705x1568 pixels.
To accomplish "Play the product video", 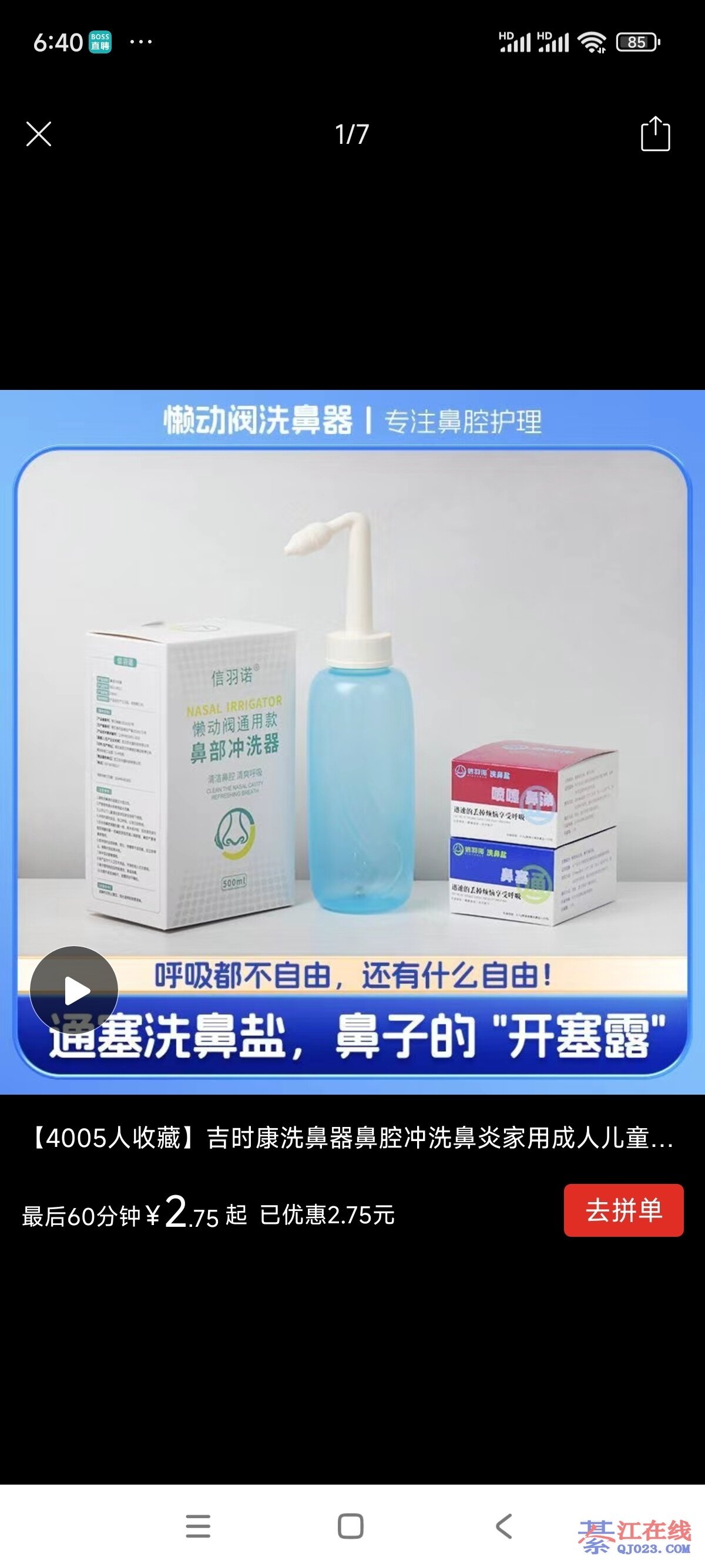I will (74, 990).
